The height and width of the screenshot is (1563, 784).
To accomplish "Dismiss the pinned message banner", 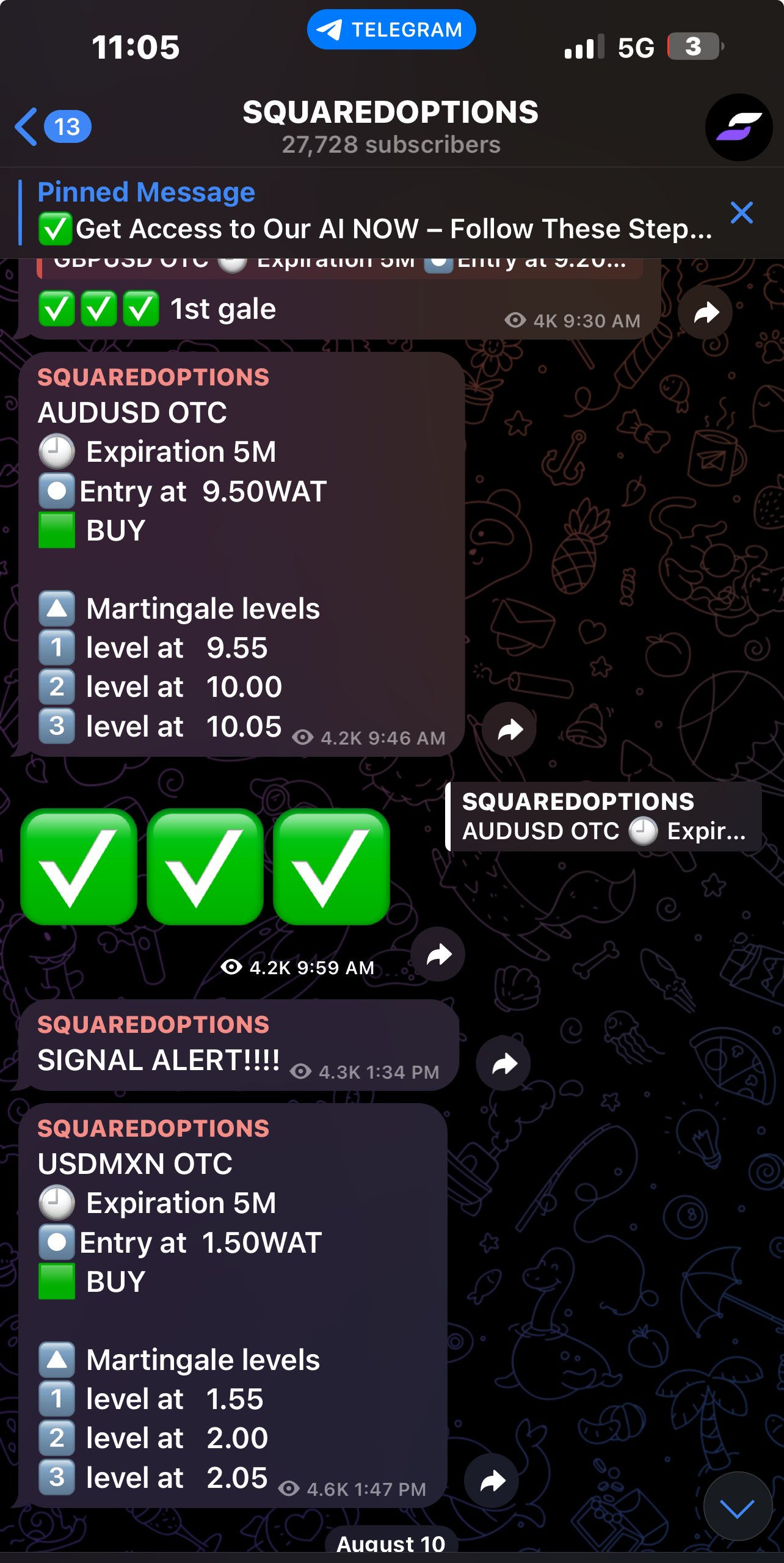I will [741, 213].
